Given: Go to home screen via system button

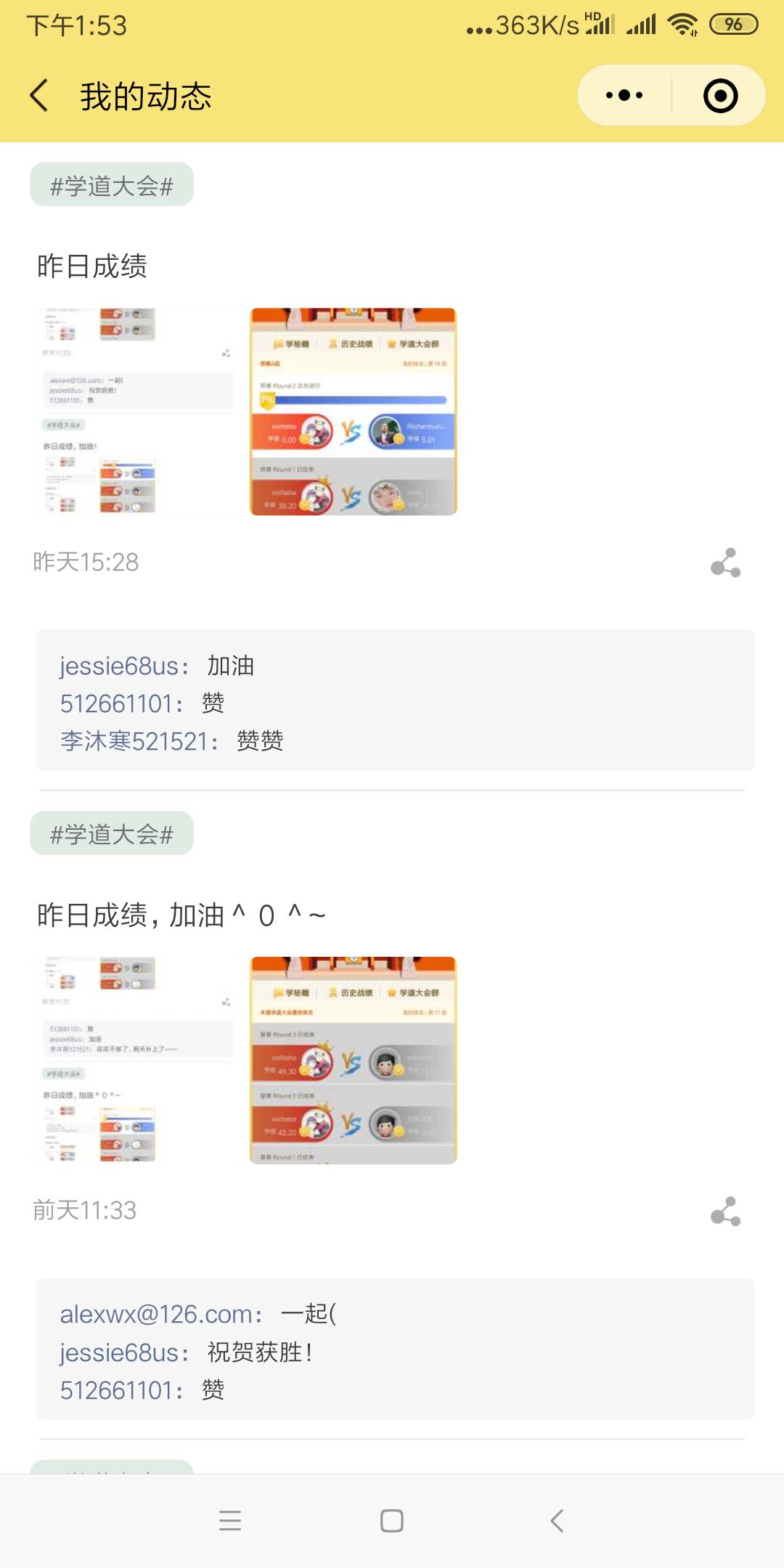Looking at the screenshot, I should pyautogui.click(x=392, y=1521).
